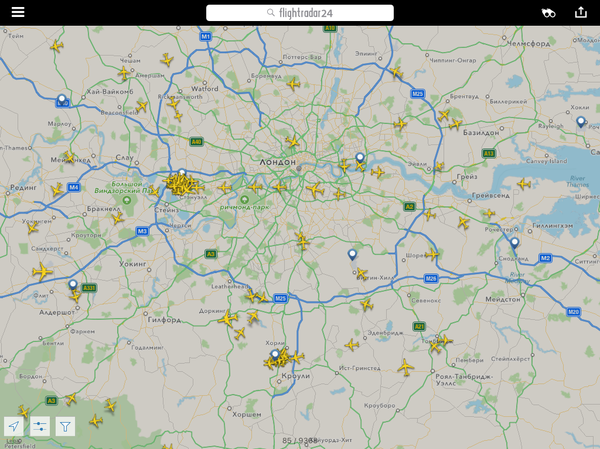Screen dimensions: 600x449
Task: Select the airport pin near Базилдон
Action: tap(580, 122)
